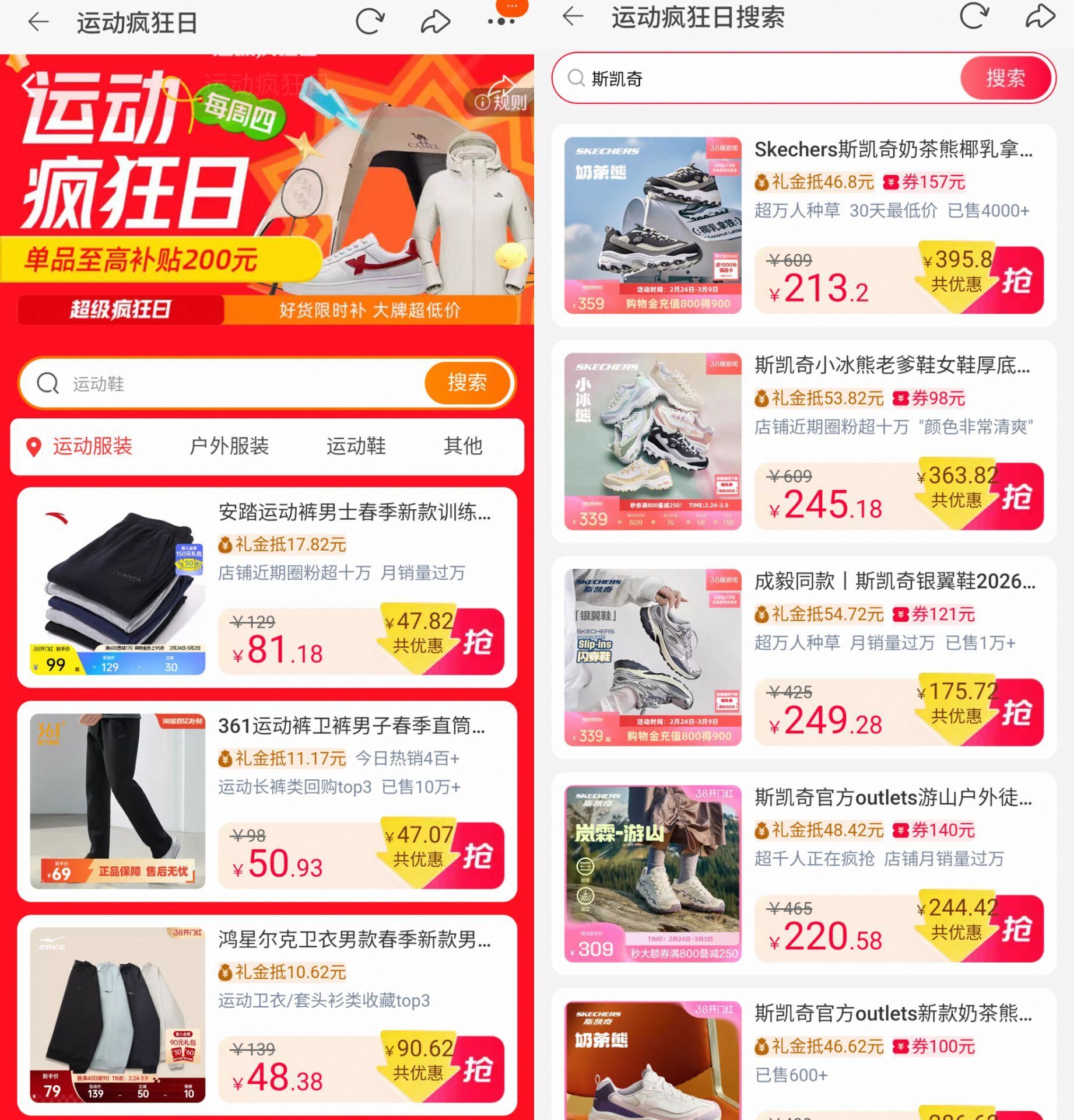This screenshot has height=1120, width=1074.
Task: Grab the 斯凯奇小冰熊老爹鞋 deal
Action: pos(1017,496)
